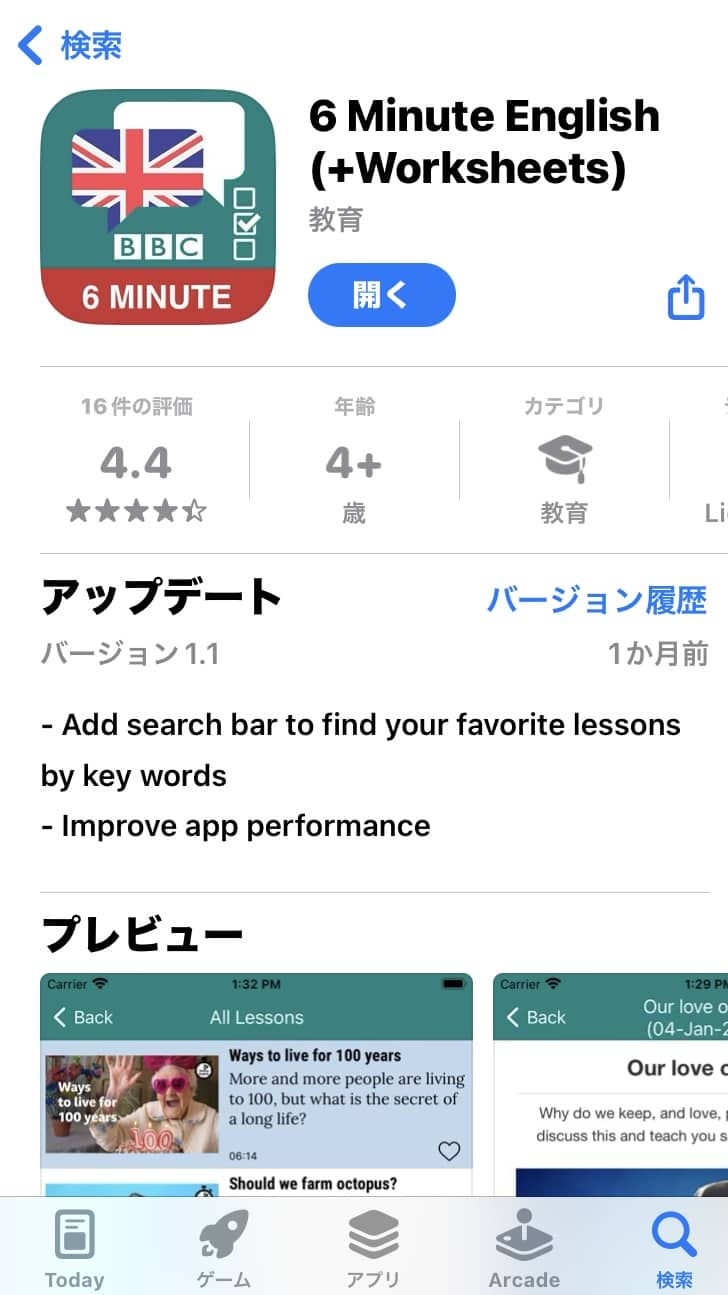The image size is (728, 1295).
Task: Open the 教育 category chart
Action: click(564, 461)
